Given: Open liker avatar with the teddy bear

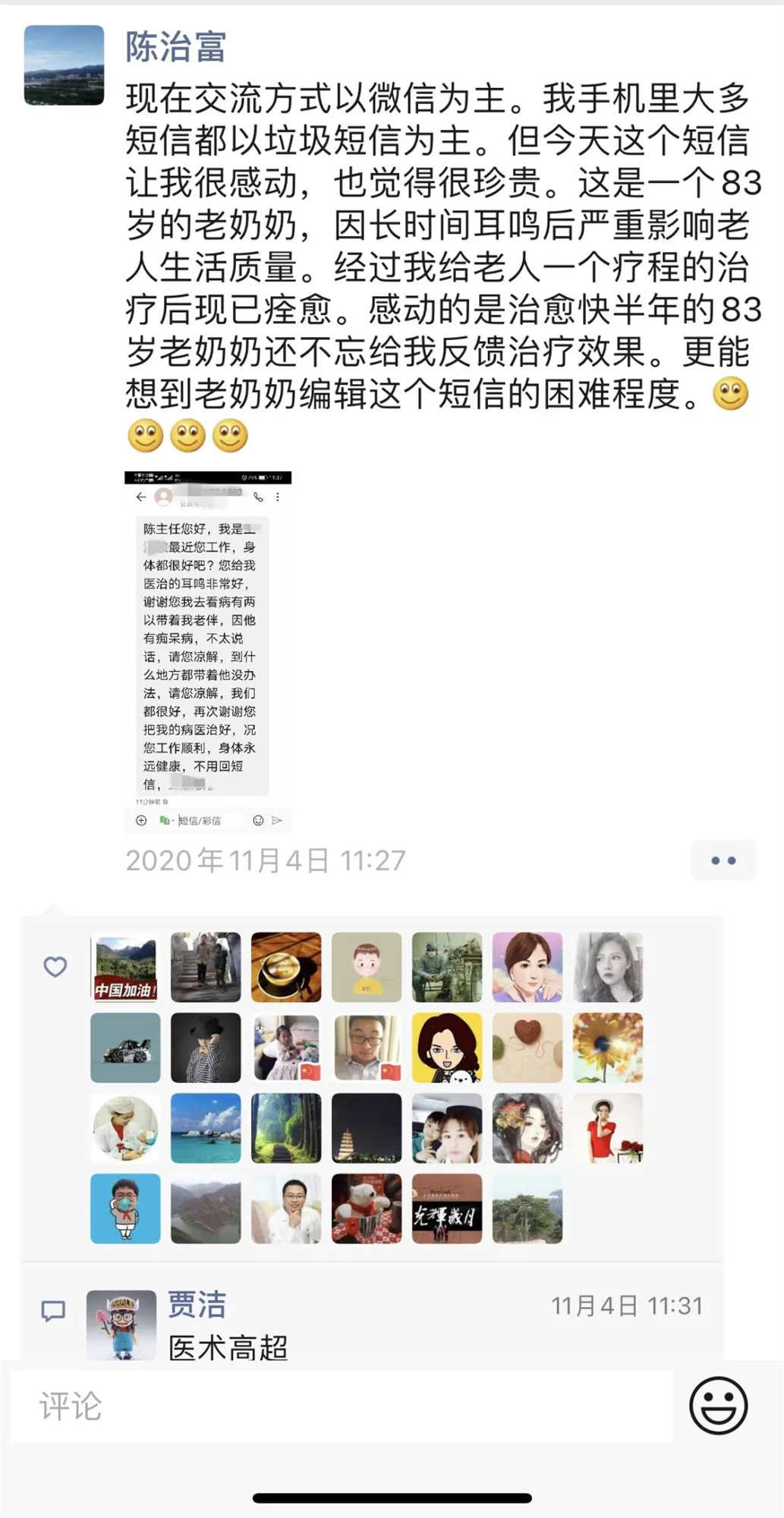Looking at the screenshot, I should (x=367, y=1208).
